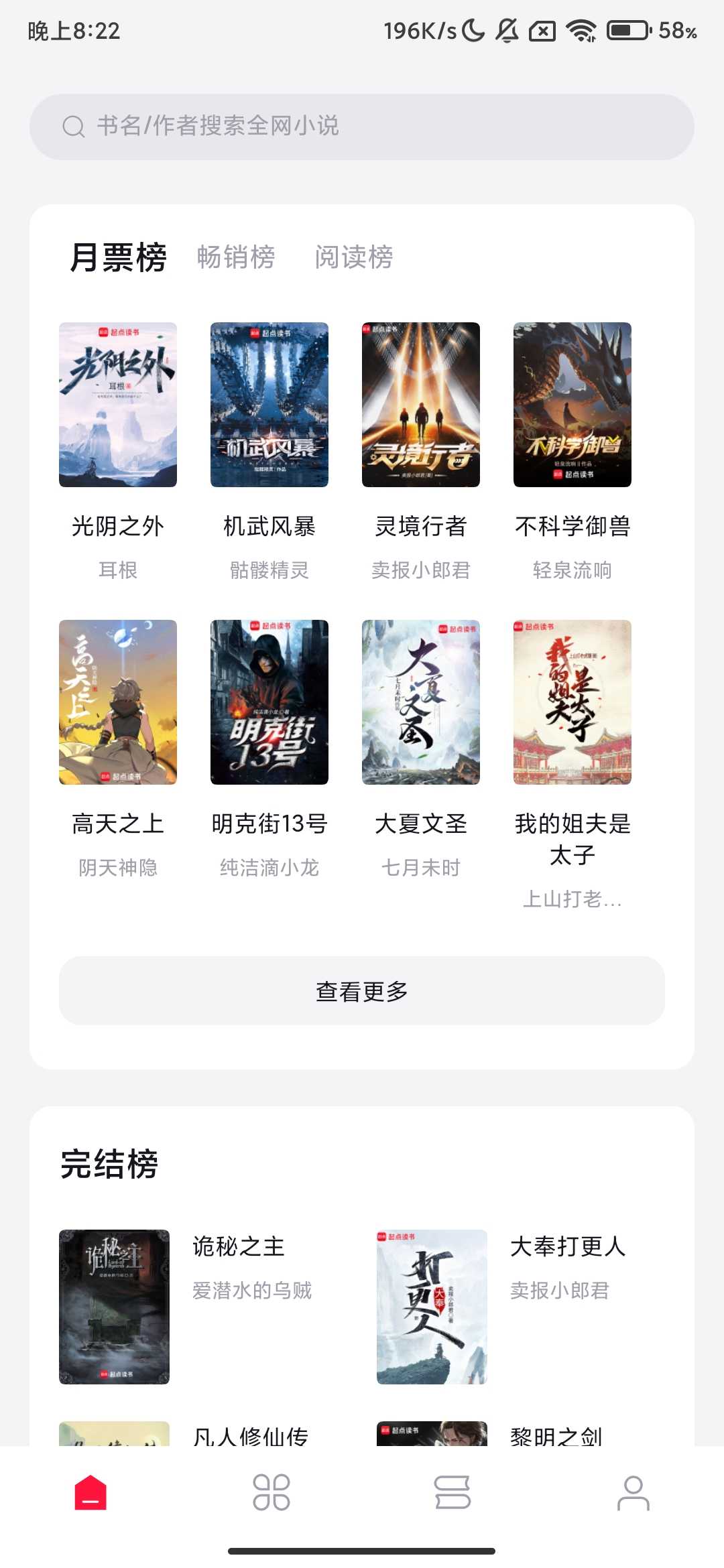This screenshot has width=724, height=1568.
Task: Open the book 光阴之外
Action: pyautogui.click(x=118, y=405)
